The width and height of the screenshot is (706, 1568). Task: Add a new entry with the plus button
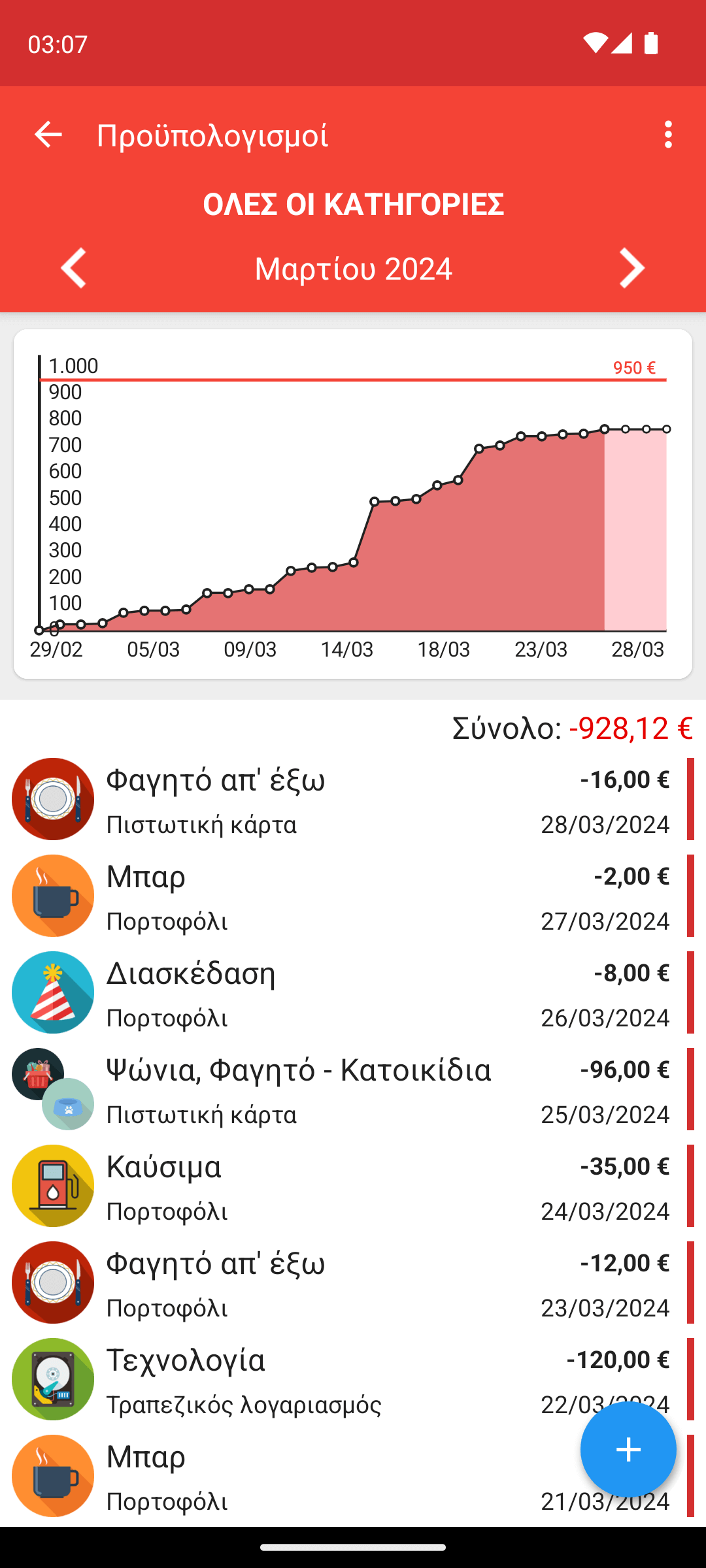pos(628,1449)
